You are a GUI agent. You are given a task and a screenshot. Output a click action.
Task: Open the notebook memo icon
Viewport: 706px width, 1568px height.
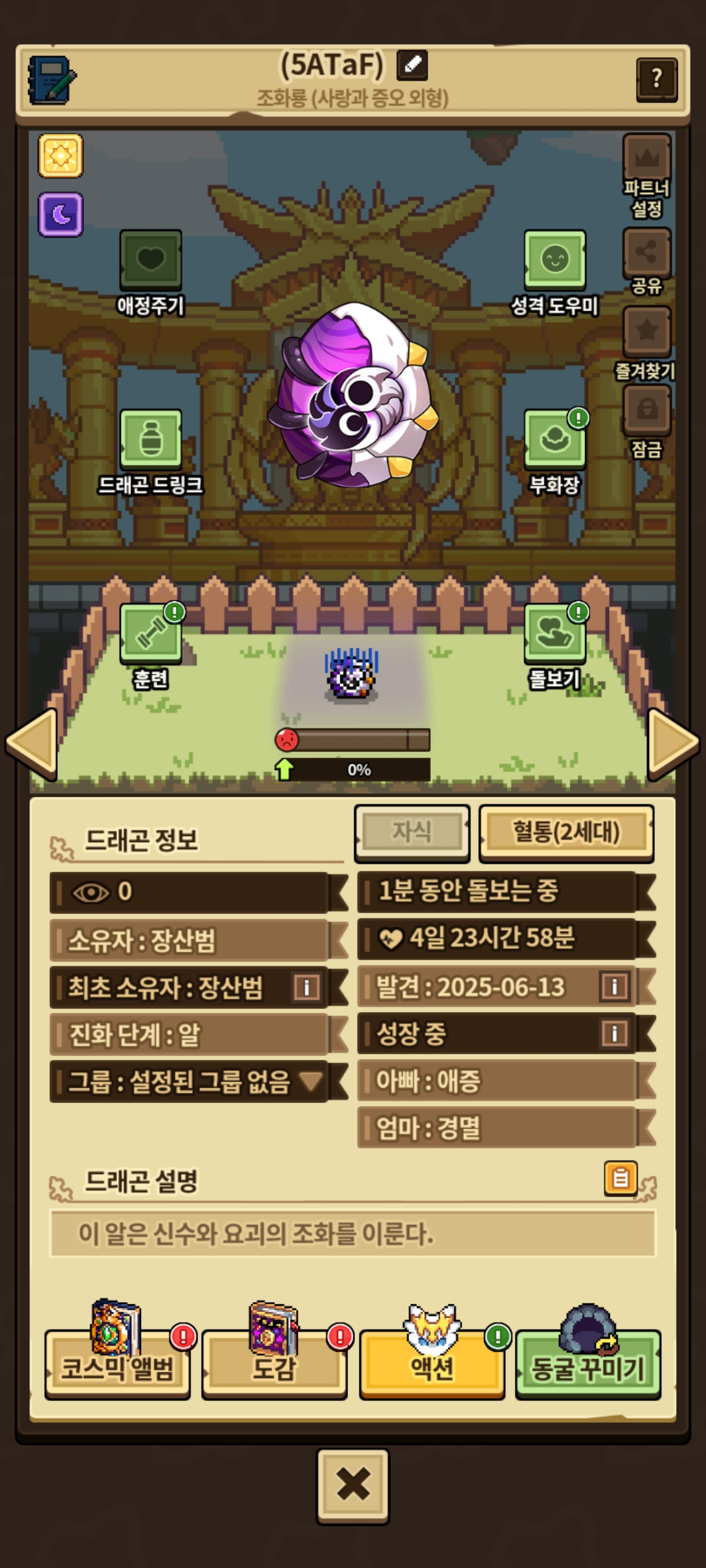coord(51,80)
